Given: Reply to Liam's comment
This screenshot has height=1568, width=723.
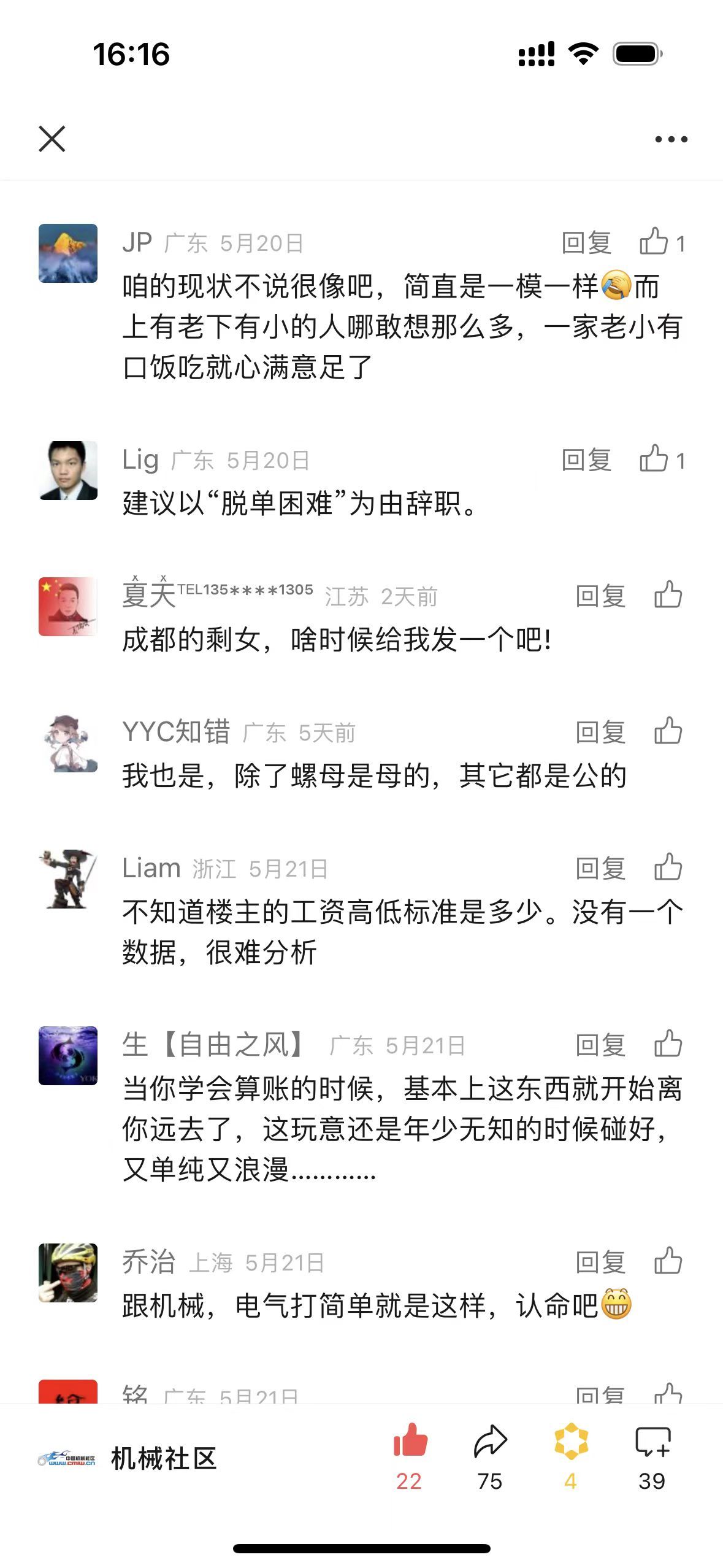Looking at the screenshot, I should coord(600,869).
